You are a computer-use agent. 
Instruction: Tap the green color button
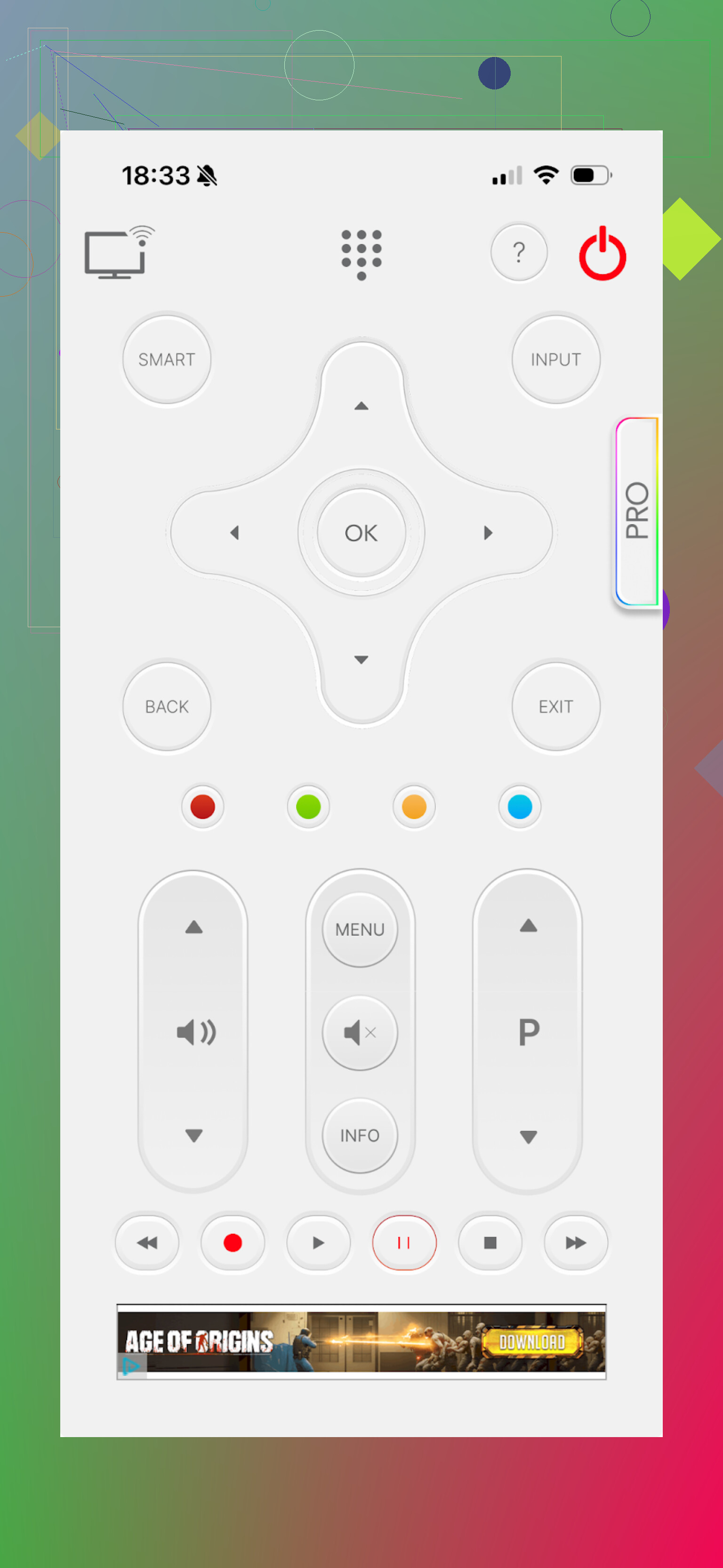tap(308, 807)
